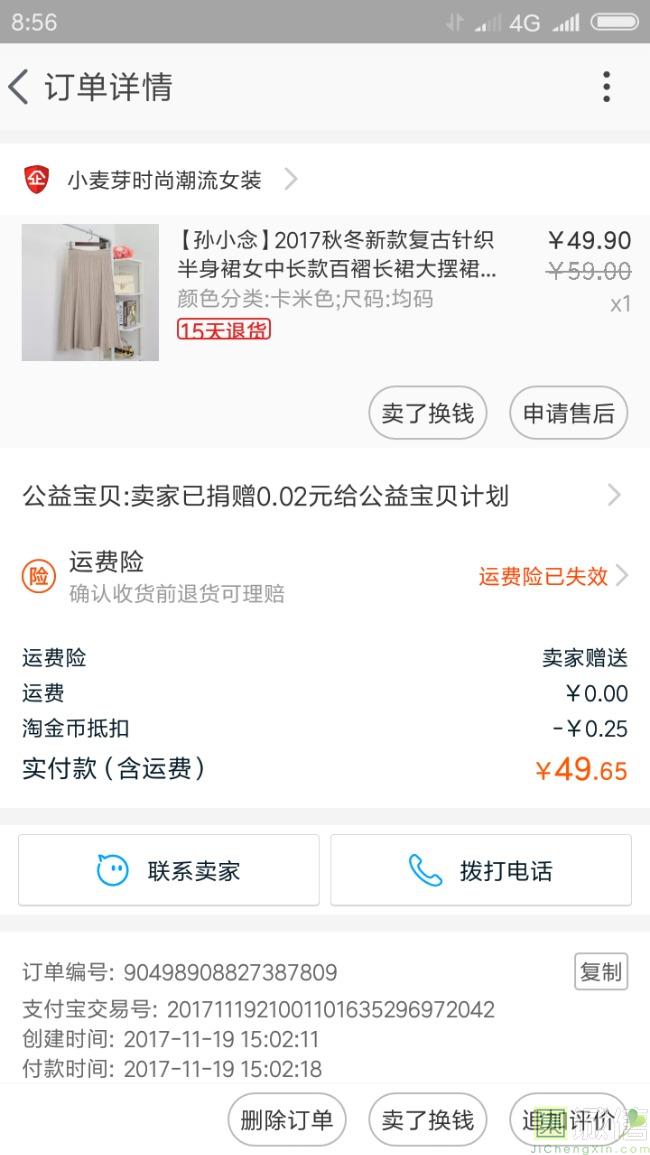Go back from 订单详情 page
650x1155 pixels.
click(20, 87)
